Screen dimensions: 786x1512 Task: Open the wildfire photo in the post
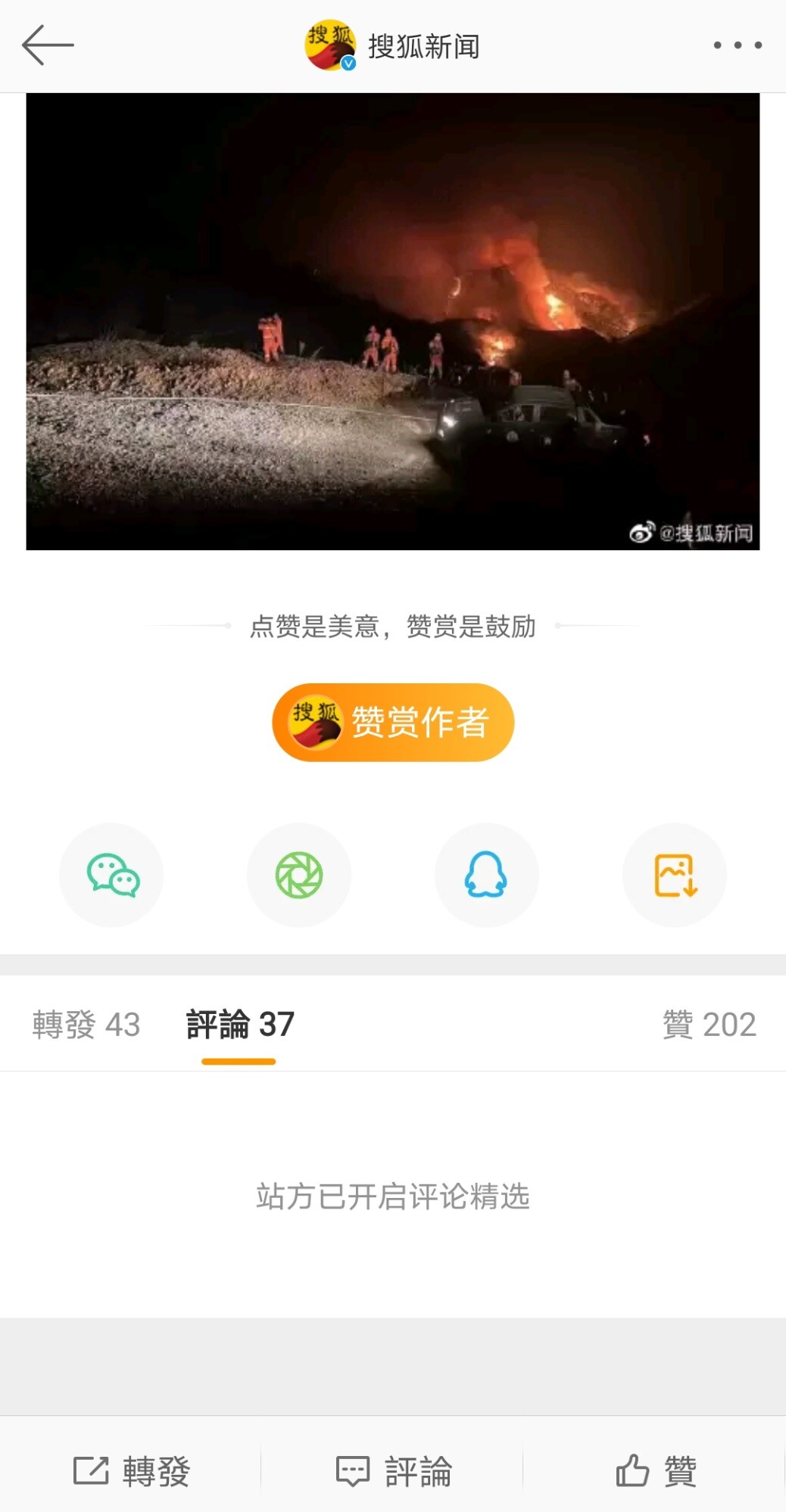pos(393,322)
